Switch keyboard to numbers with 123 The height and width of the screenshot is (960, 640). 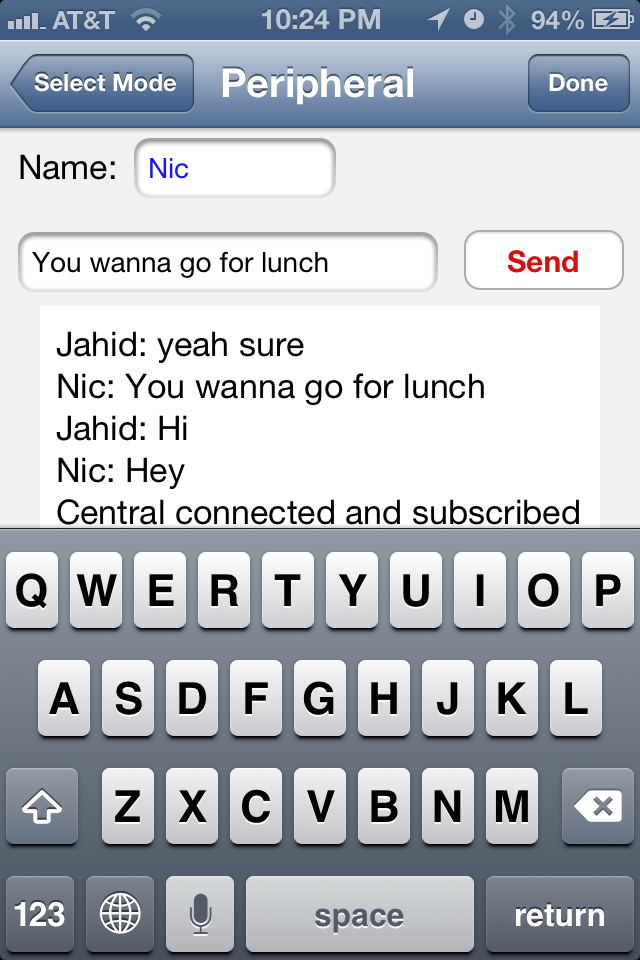coord(40,914)
